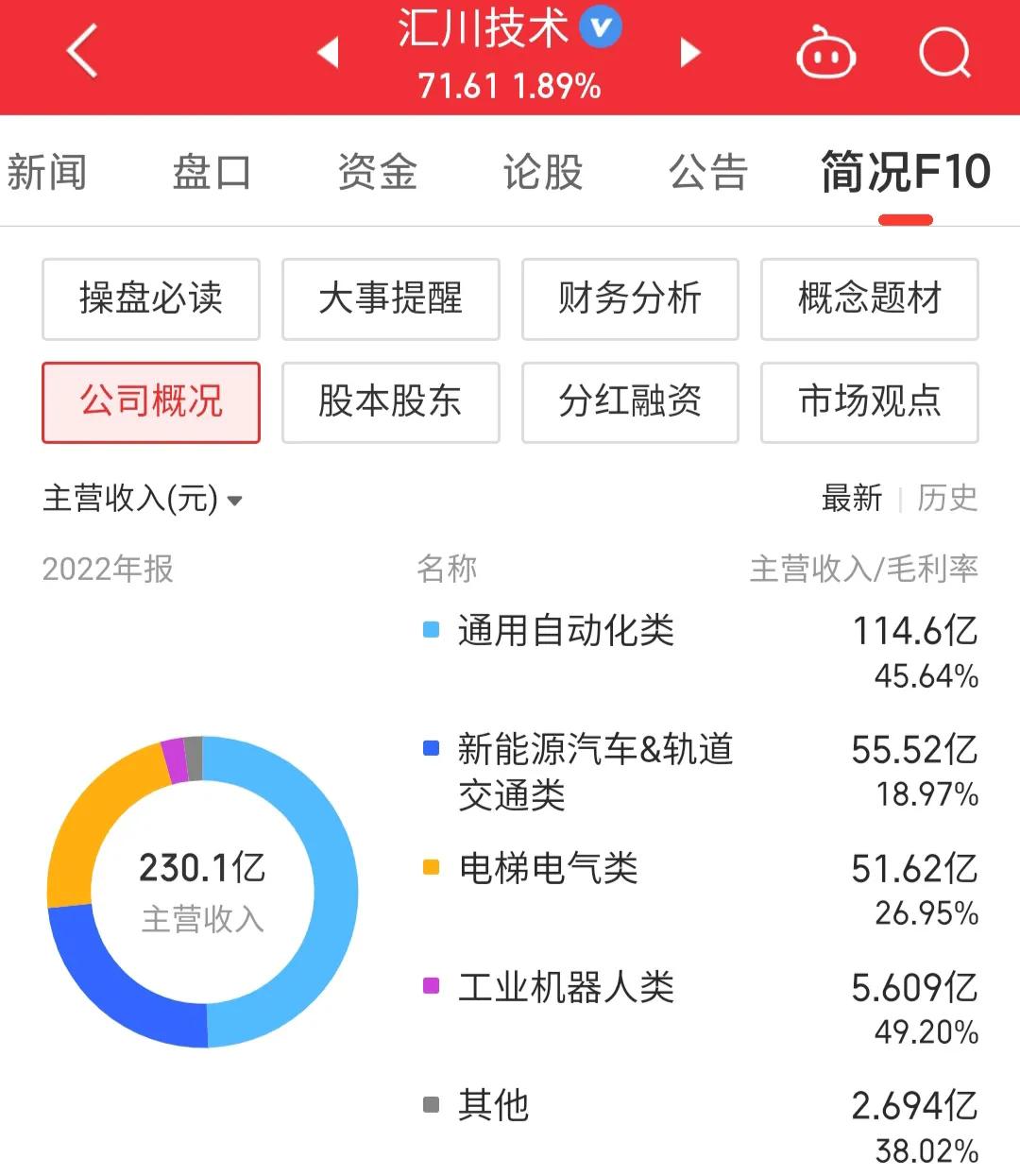The width and height of the screenshot is (1020, 1176).
Task: Switch to 历史 historical data view
Action: (948, 499)
